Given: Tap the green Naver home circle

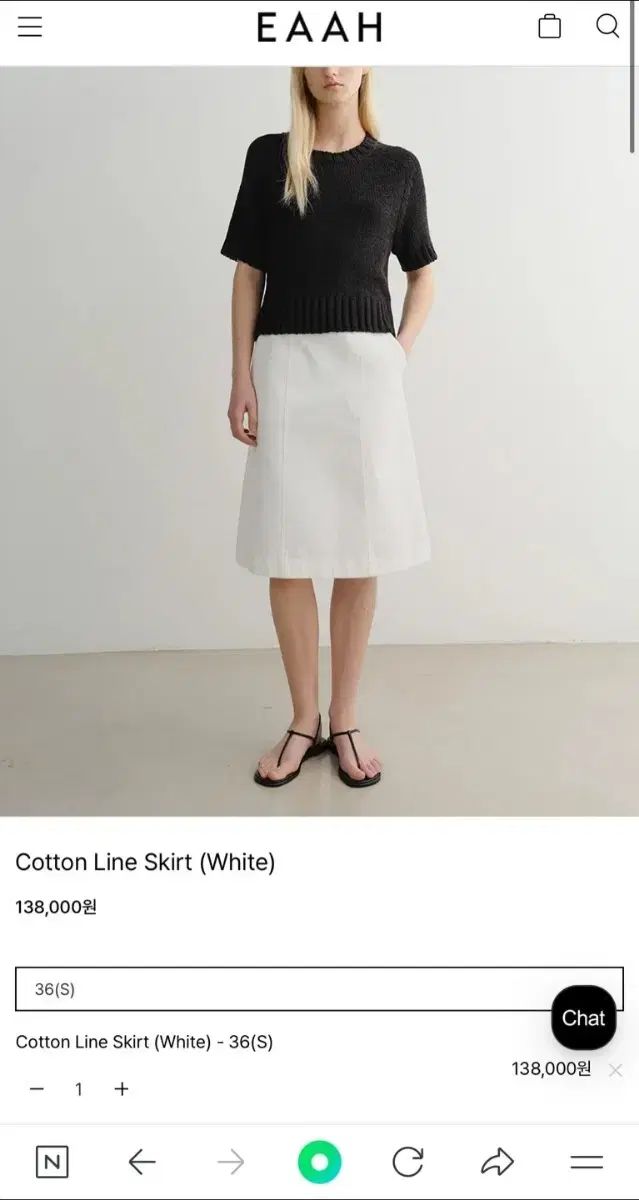Looking at the screenshot, I should pyautogui.click(x=319, y=1162).
